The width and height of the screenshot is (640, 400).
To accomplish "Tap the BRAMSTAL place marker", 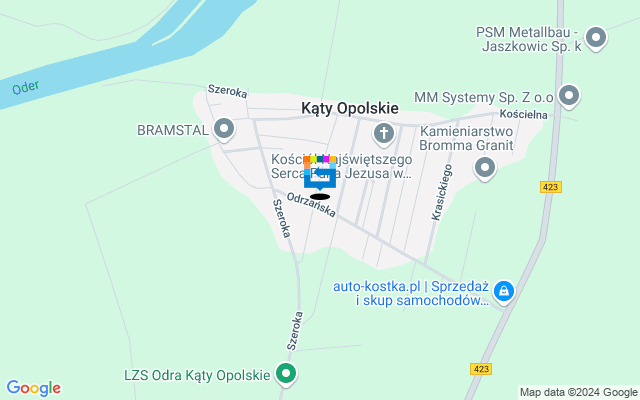I will pyautogui.click(x=224, y=128).
